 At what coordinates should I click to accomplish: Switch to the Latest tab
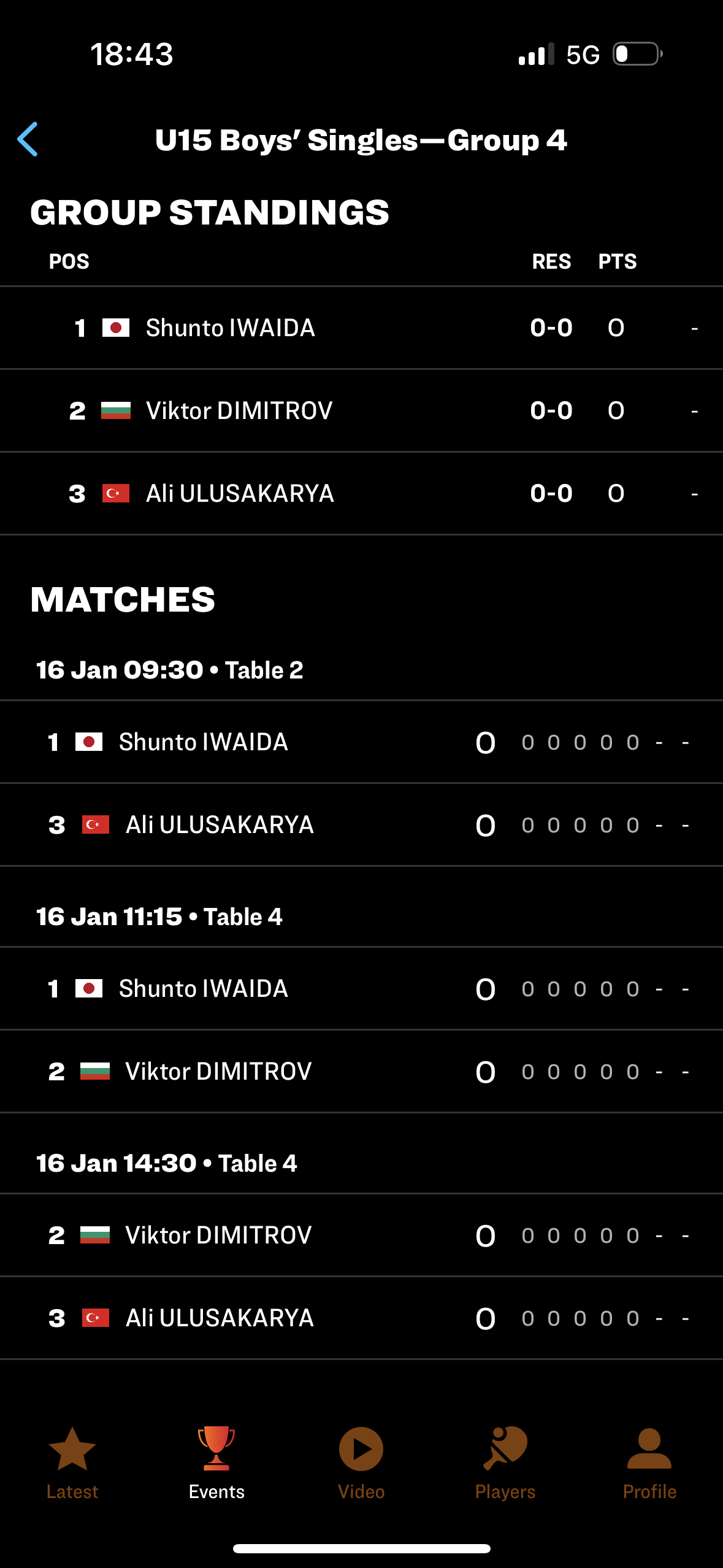pyautogui.click(x=72, y=1464)
